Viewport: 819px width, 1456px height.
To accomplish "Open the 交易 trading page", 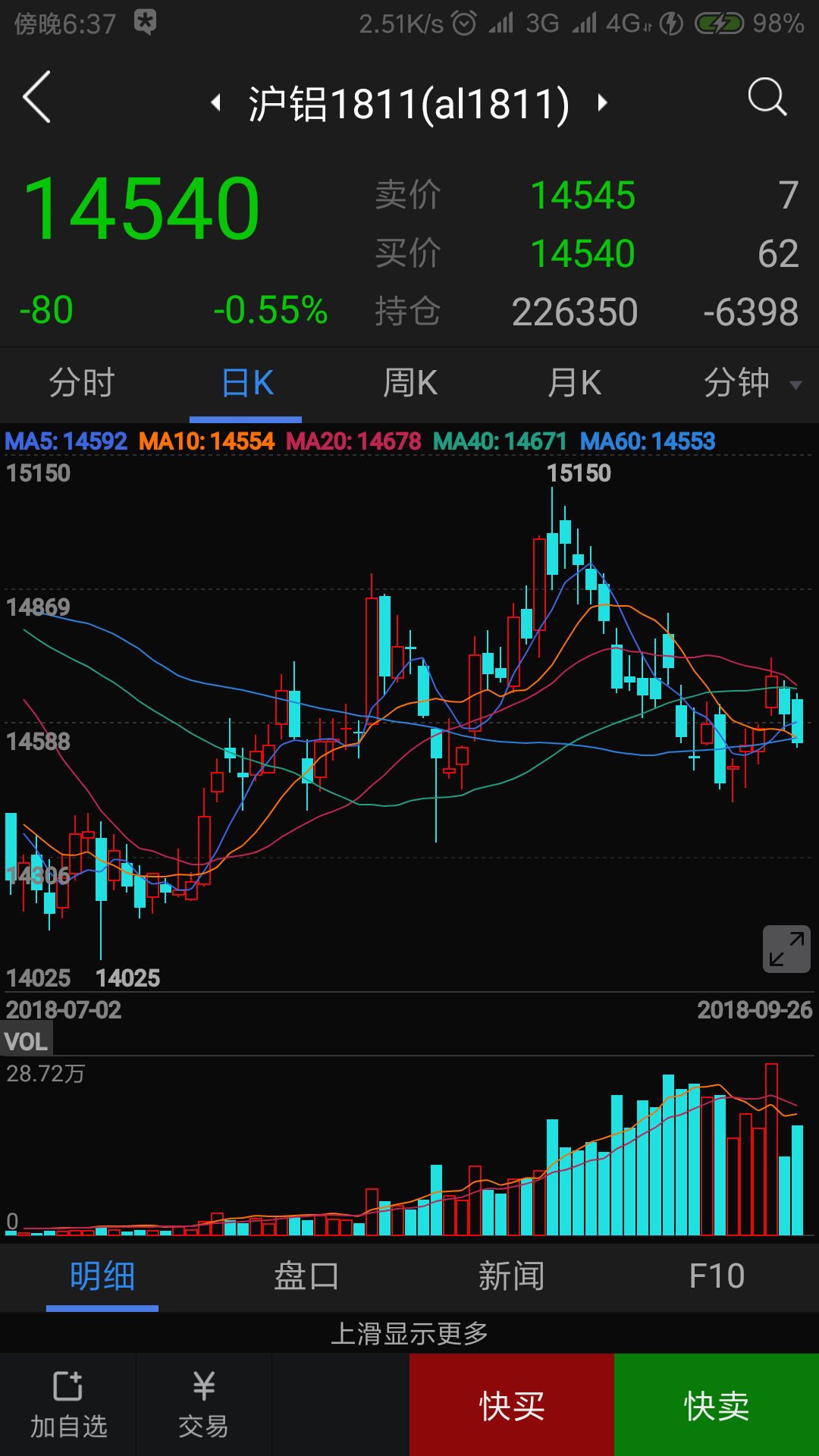I will click(203, 1404).
